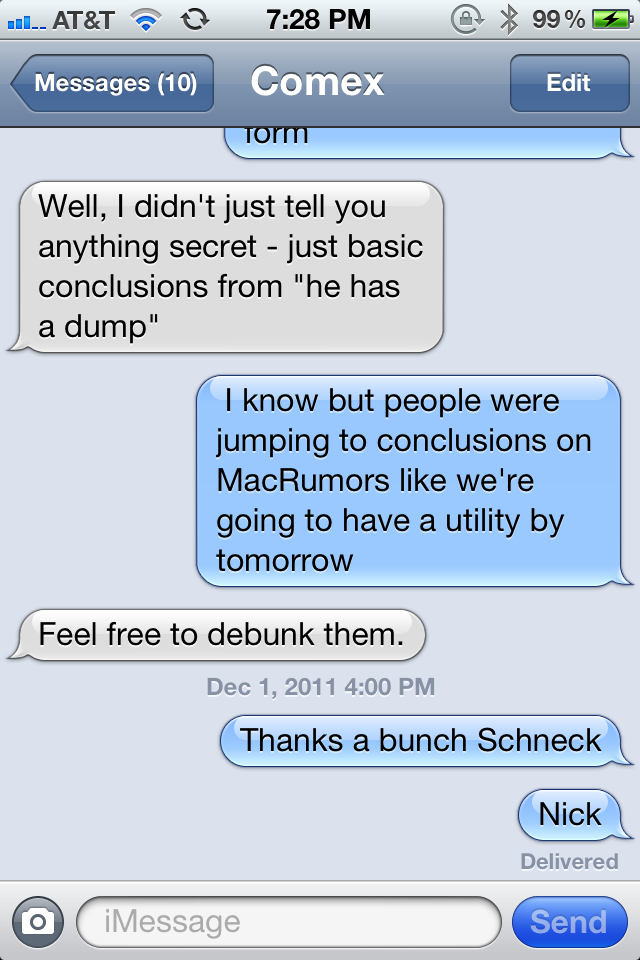The width and height of the screenshot is (640, 960).
Task: Go back to the Messages list
Action: coord(112,83)
